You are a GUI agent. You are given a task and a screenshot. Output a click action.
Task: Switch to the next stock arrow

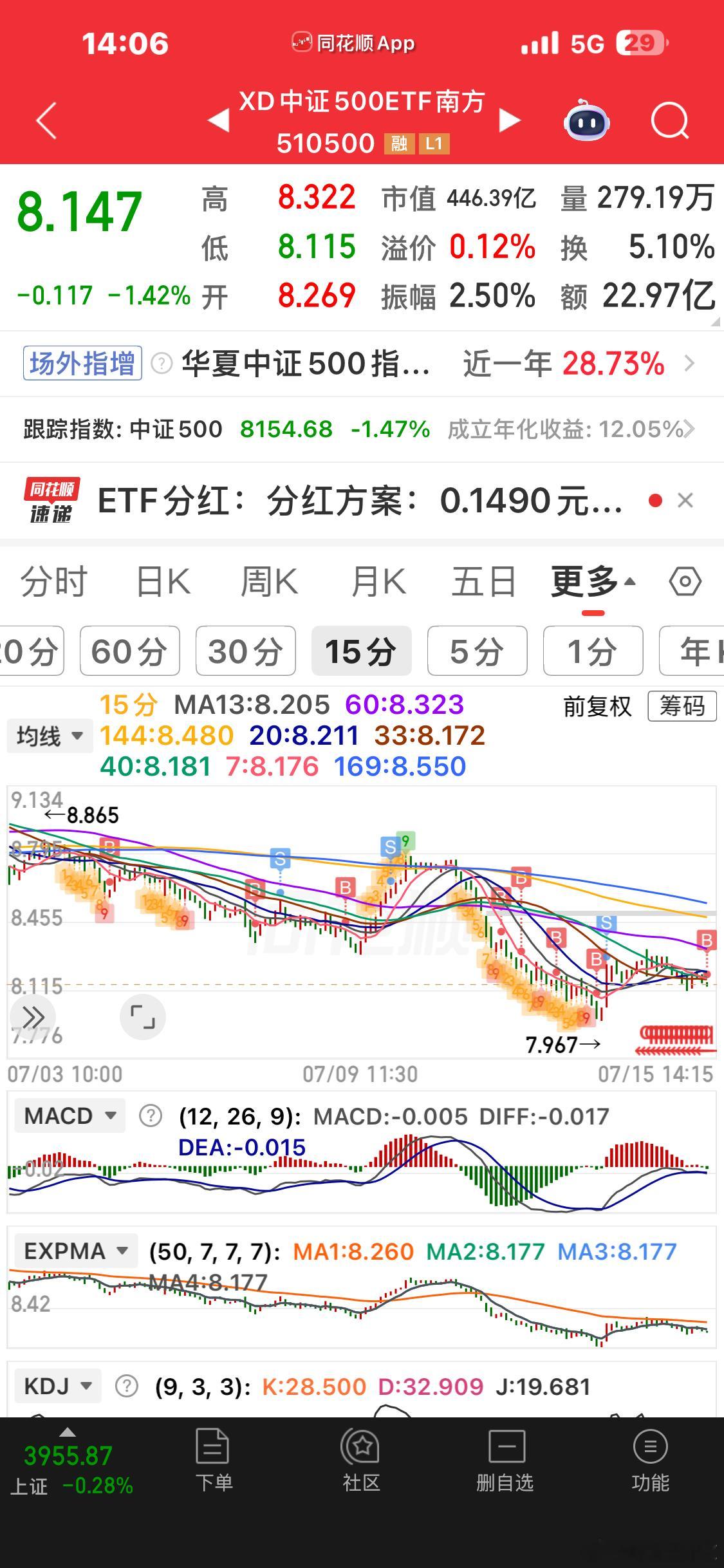(x=510, y=120)
